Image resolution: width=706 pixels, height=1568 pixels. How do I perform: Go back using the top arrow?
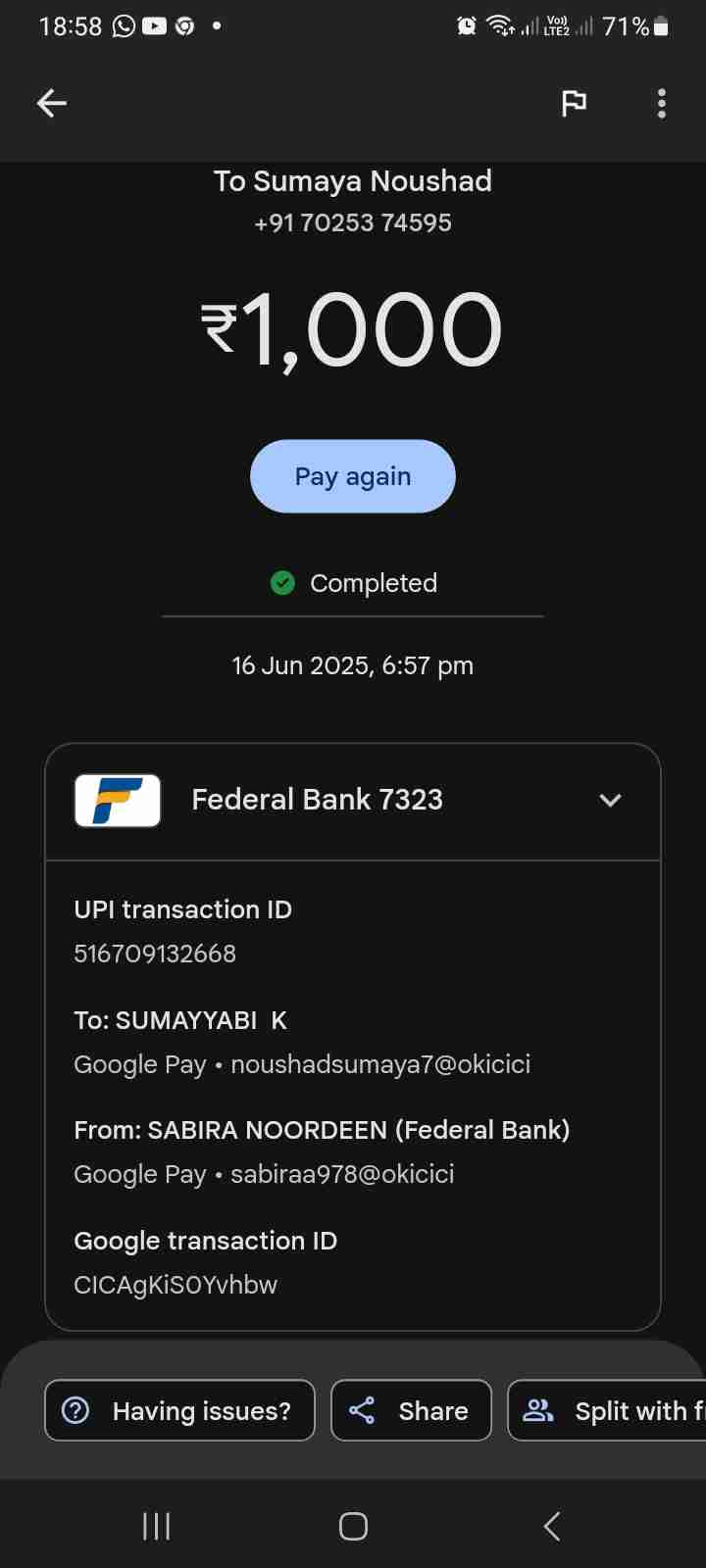(x=51, y=103)
